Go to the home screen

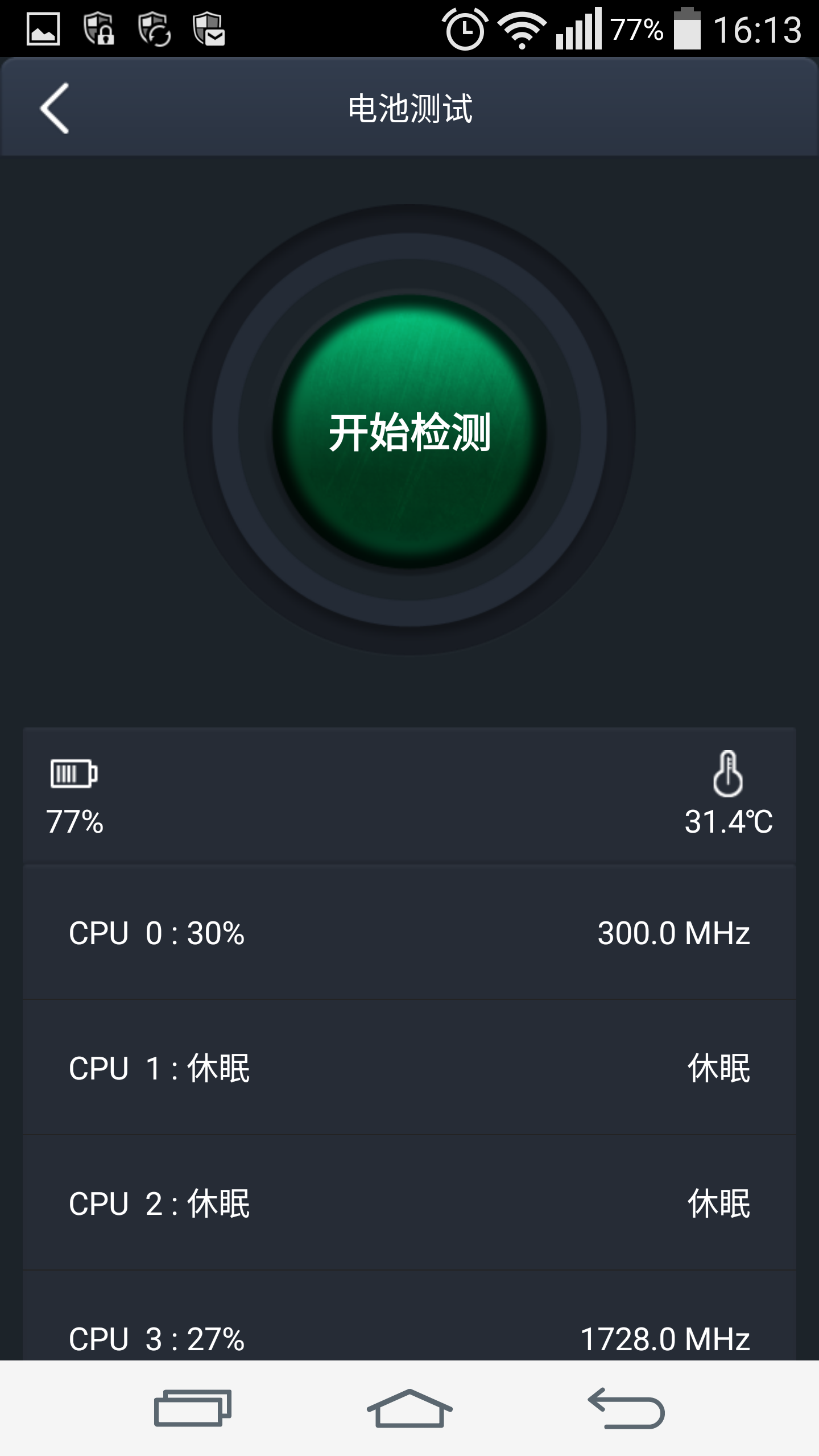click(409, 1408)
